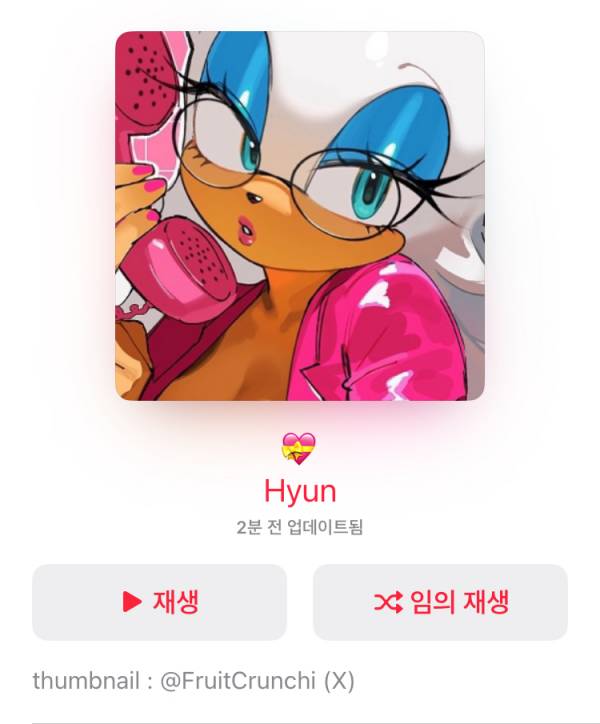Open the Hyun curator profile
600x724 pixels.
point(299,491)
